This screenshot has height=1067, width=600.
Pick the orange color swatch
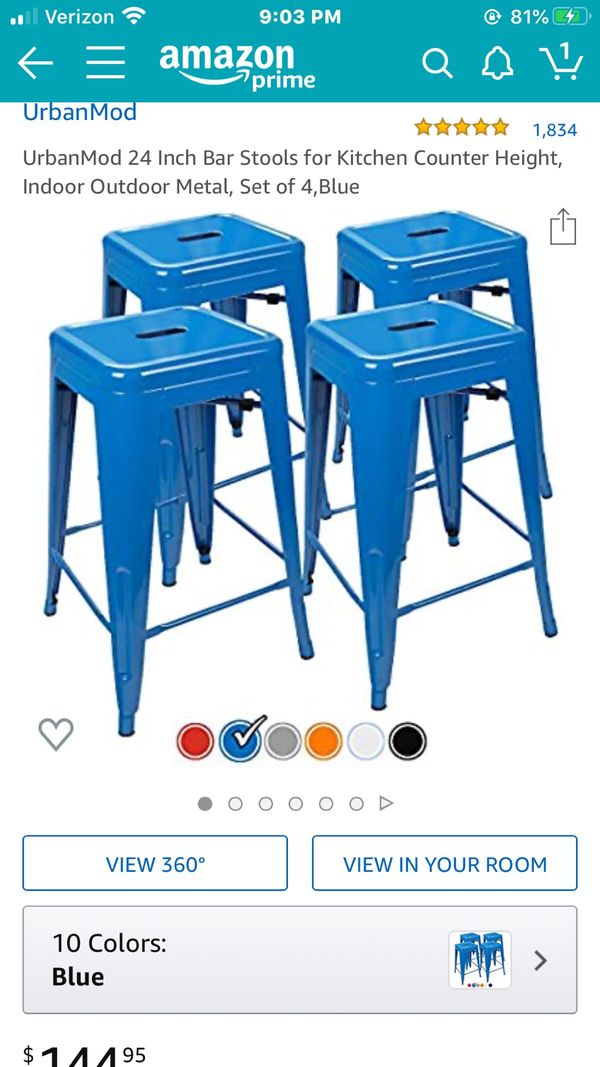(x=324, y=741)
